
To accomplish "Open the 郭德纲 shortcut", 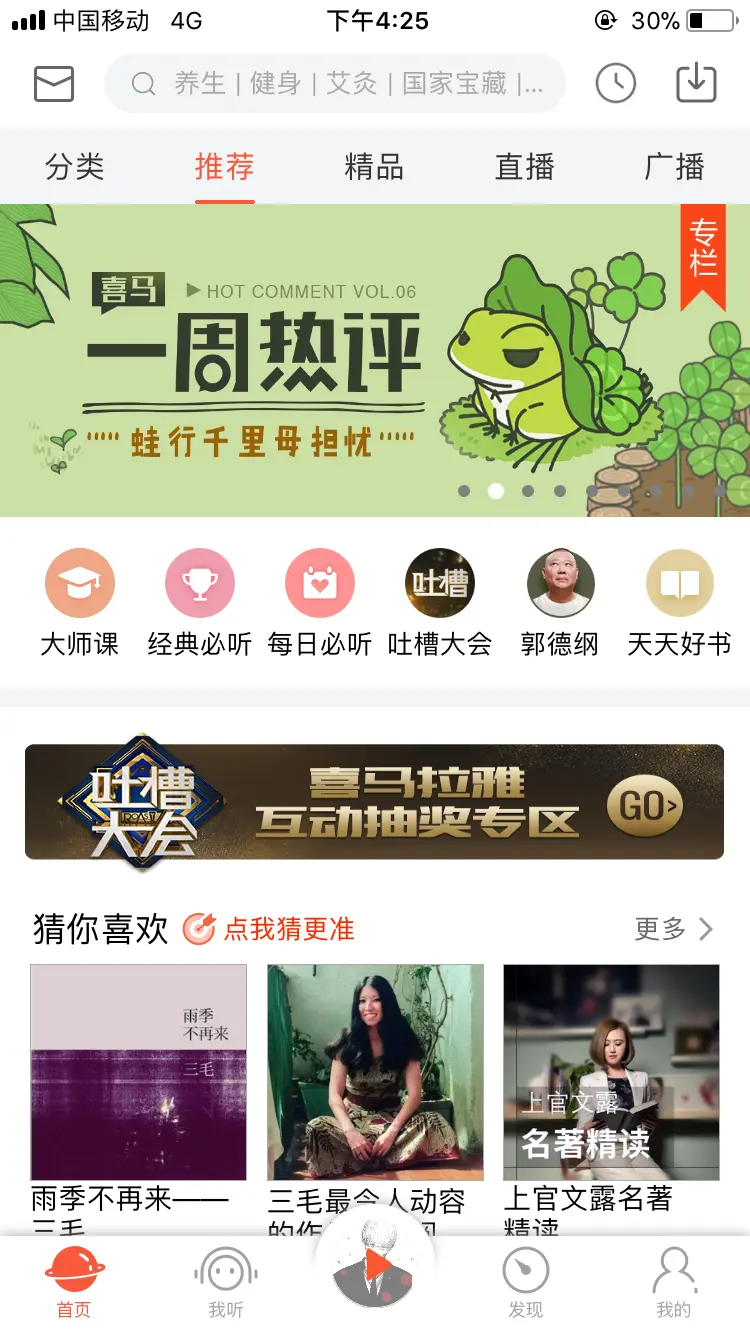I will click(560, 602).
